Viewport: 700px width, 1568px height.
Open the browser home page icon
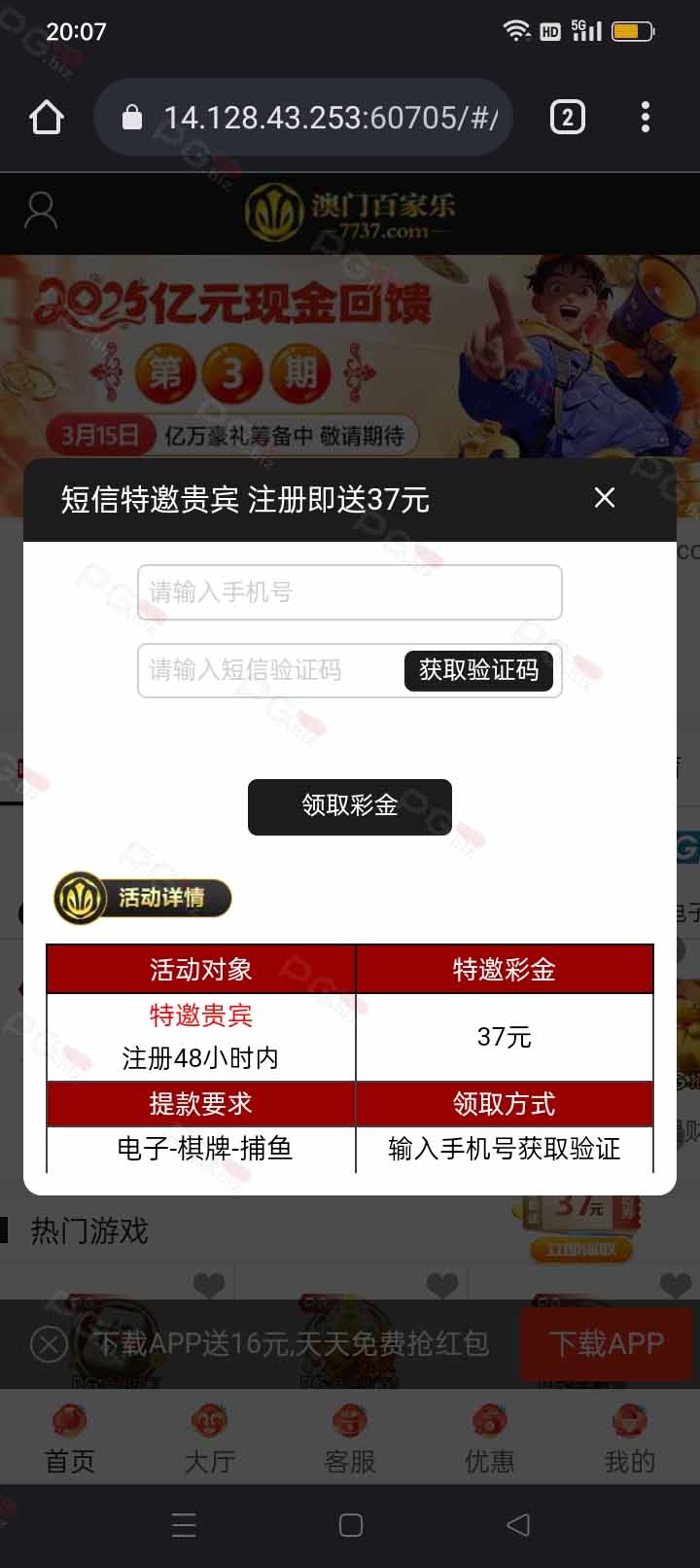46,118
